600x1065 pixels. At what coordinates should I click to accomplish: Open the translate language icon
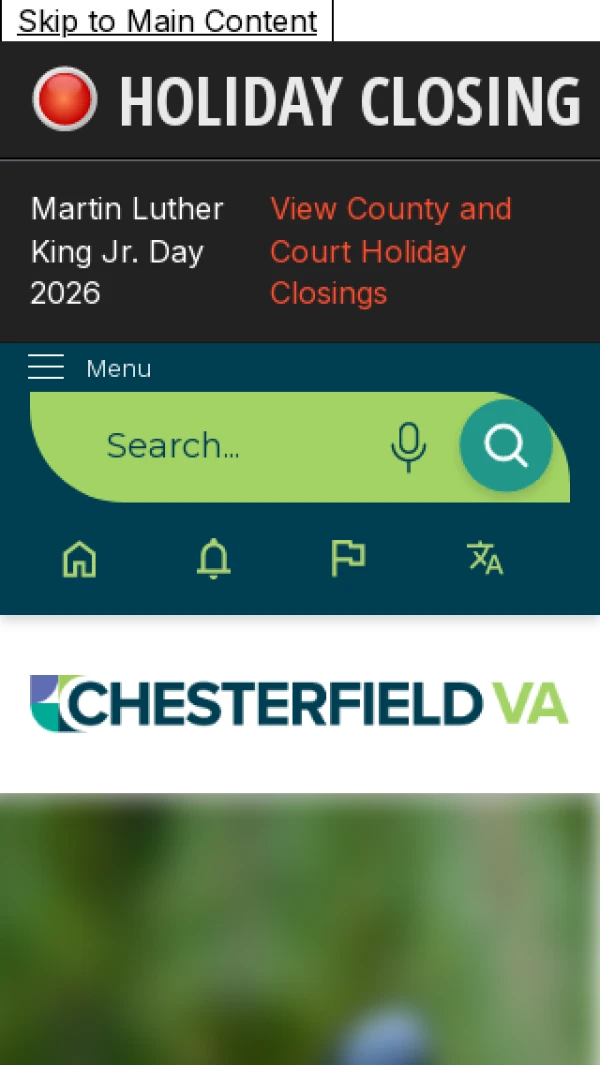(x=485, y=558)
